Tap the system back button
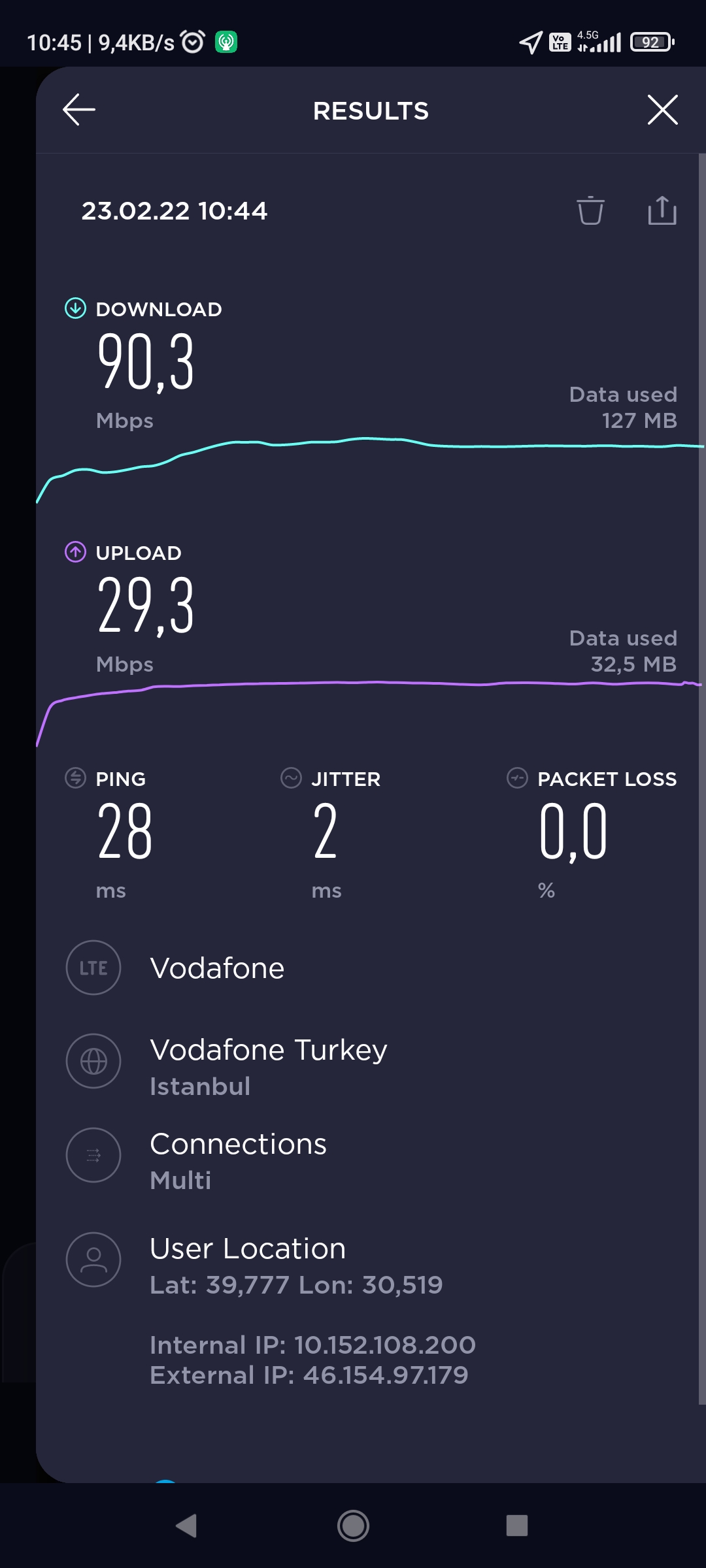706x1568 pixels. [187, 1526]
